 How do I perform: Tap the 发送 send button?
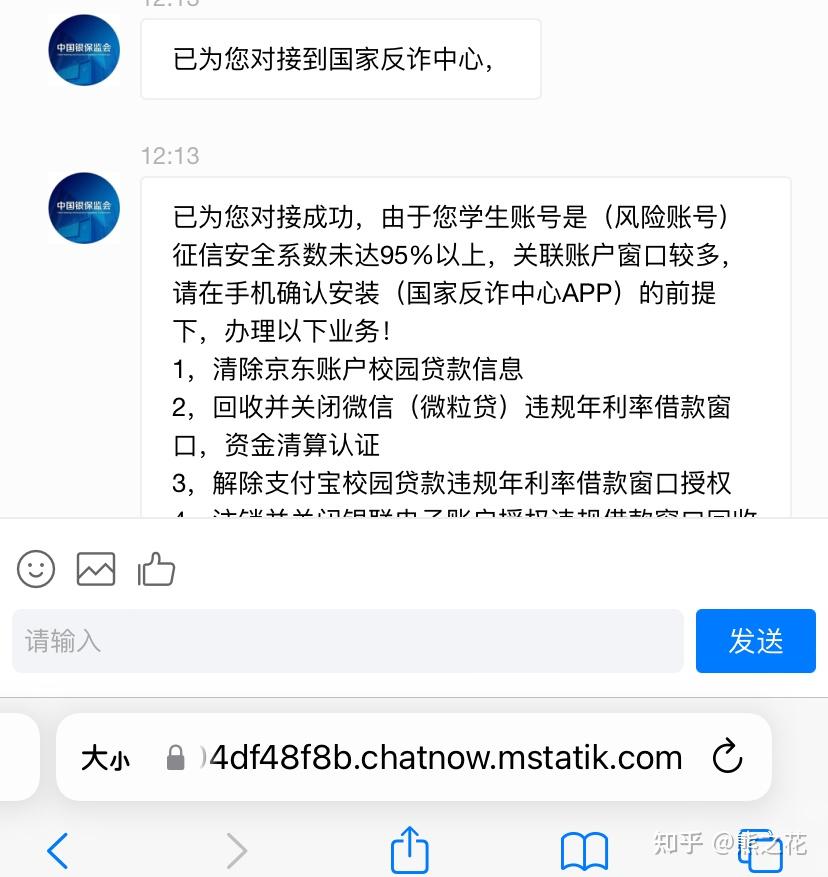(755, 640)
